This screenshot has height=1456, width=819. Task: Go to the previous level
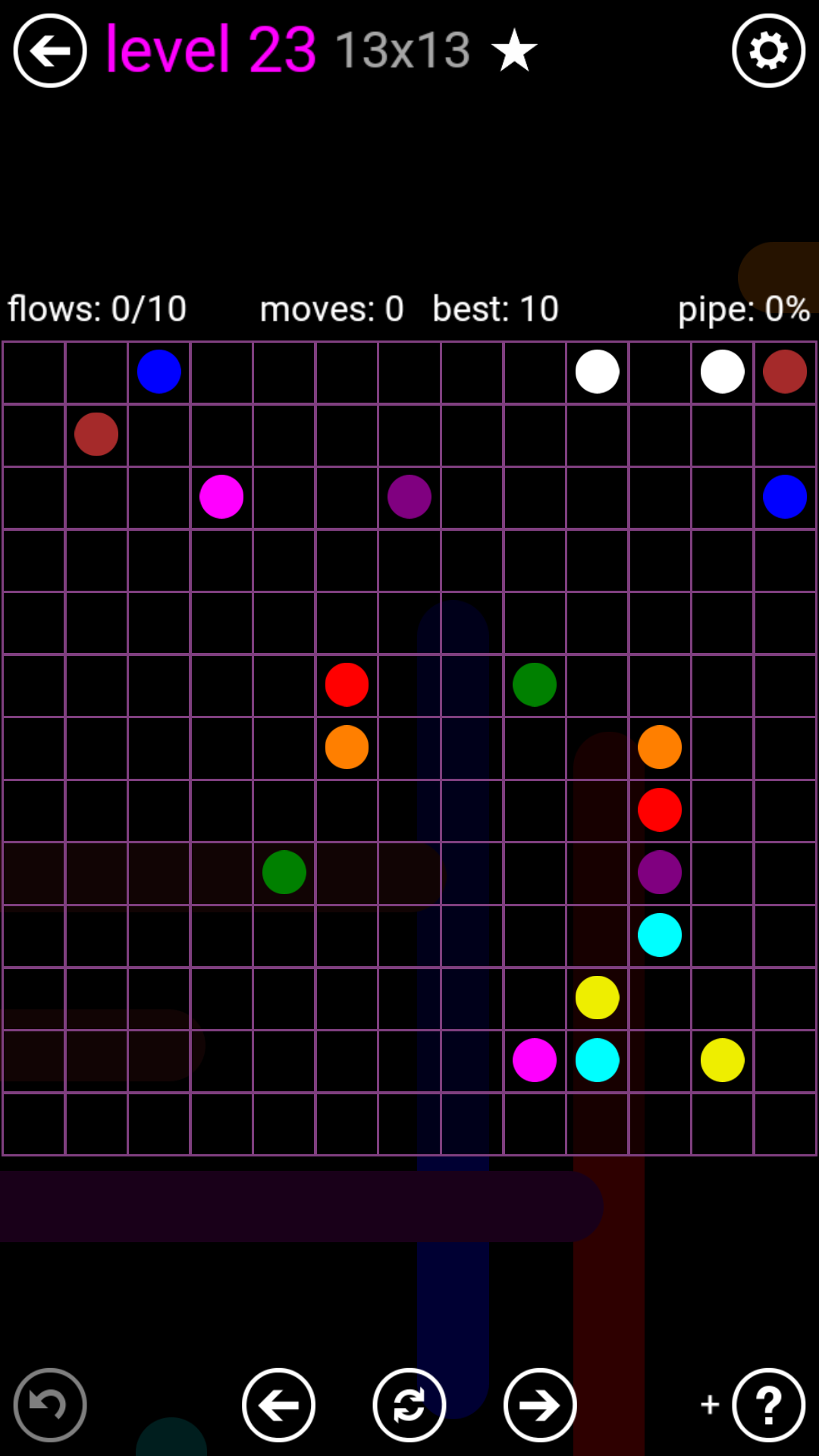click(x=278, y=1405)
